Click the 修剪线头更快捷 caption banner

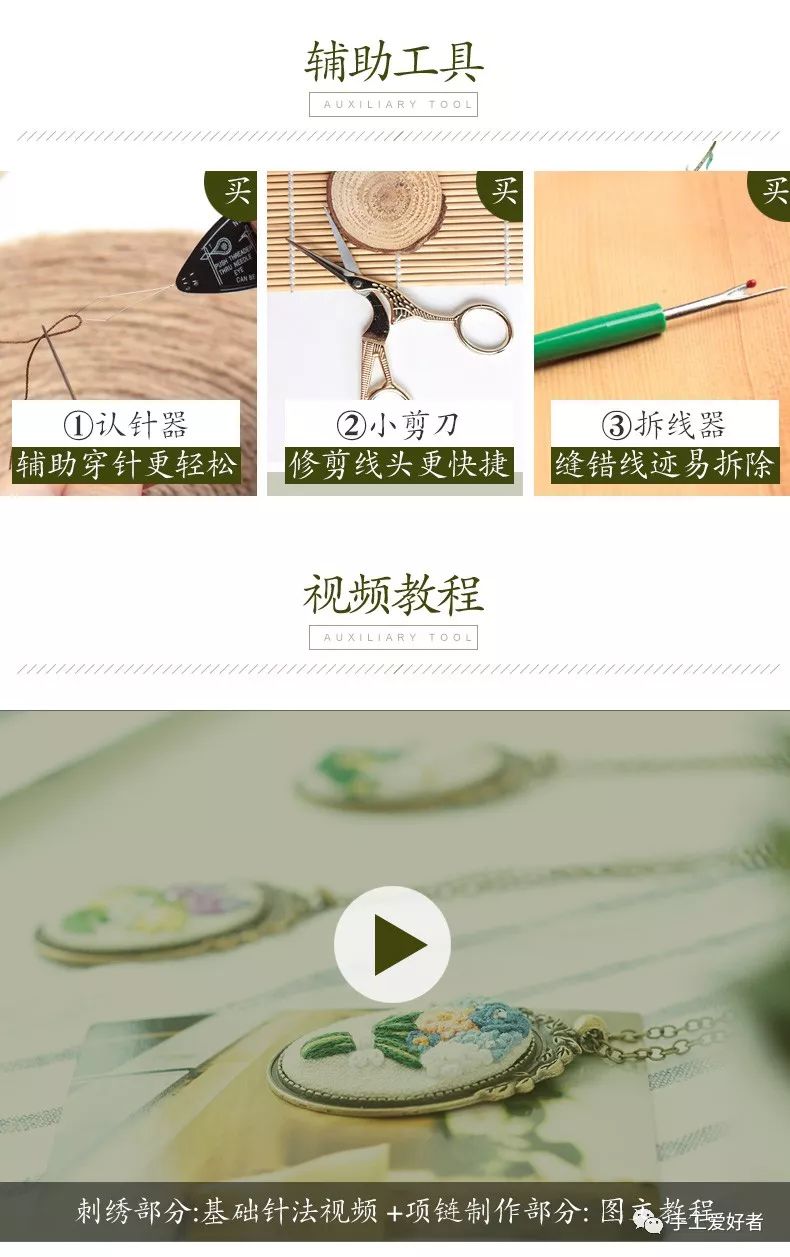click(395, 462)
